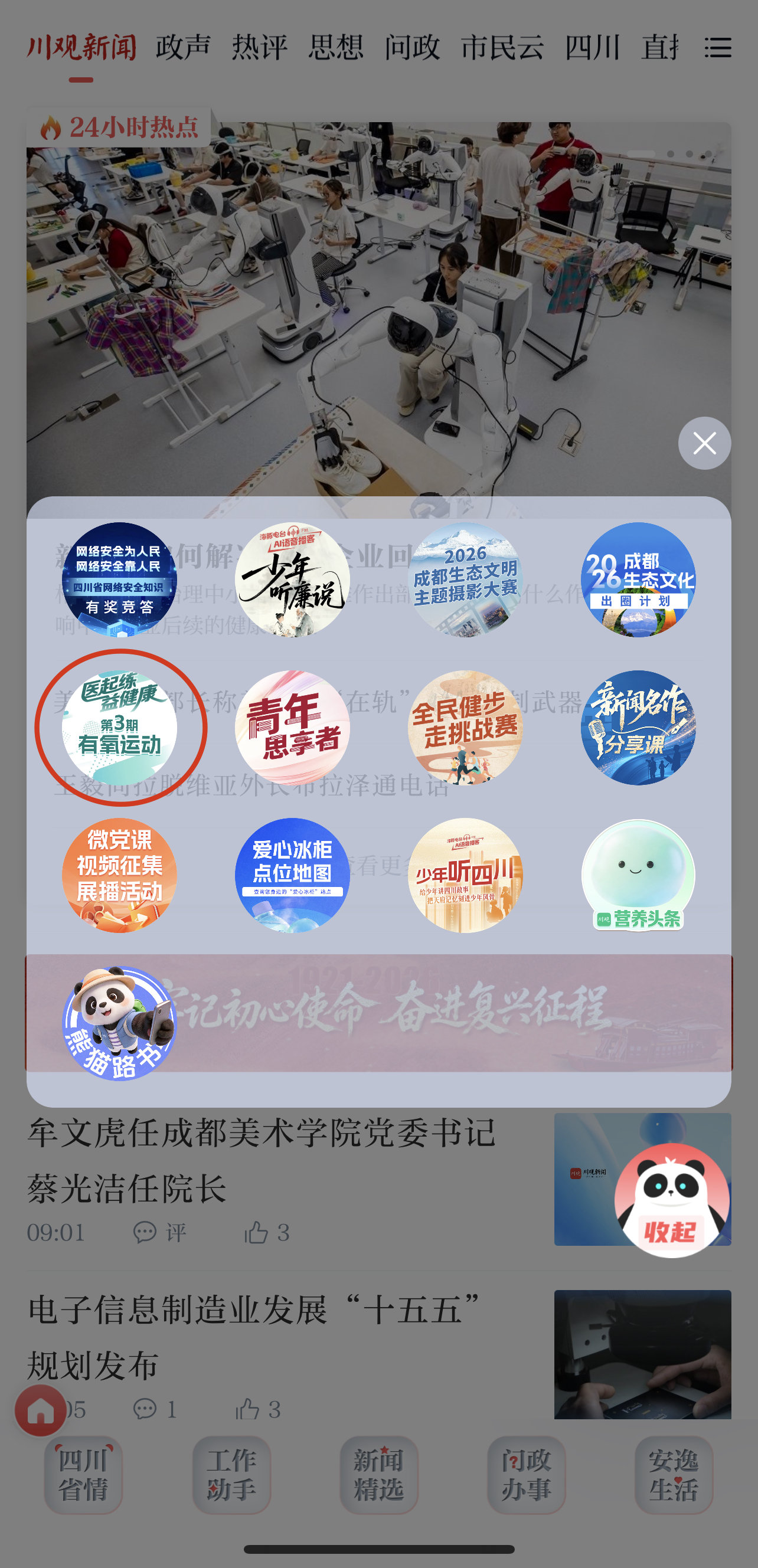758x1568 pixels.
Task: Open 新闻名作分享课
Action: [638, 728]
